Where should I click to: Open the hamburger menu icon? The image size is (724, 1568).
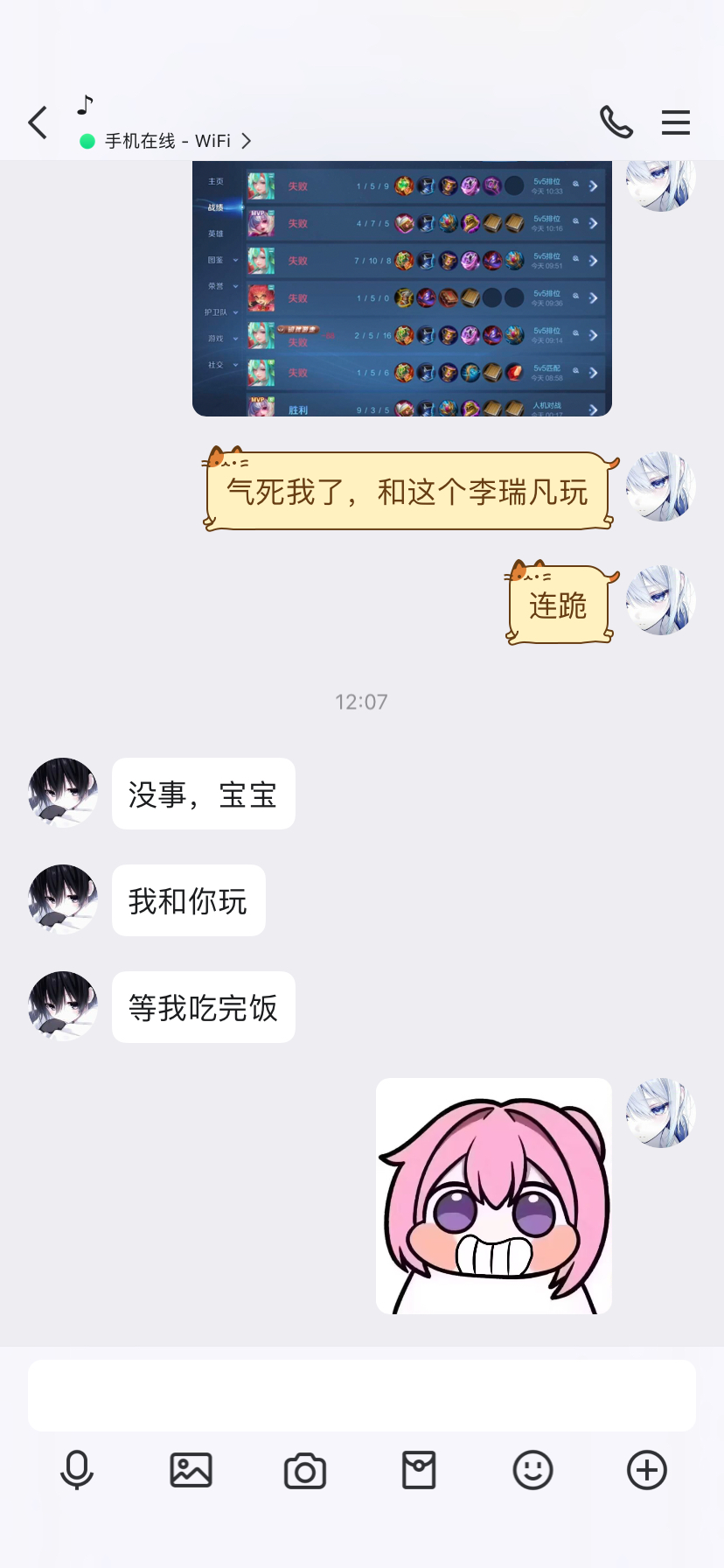[676, 123]
